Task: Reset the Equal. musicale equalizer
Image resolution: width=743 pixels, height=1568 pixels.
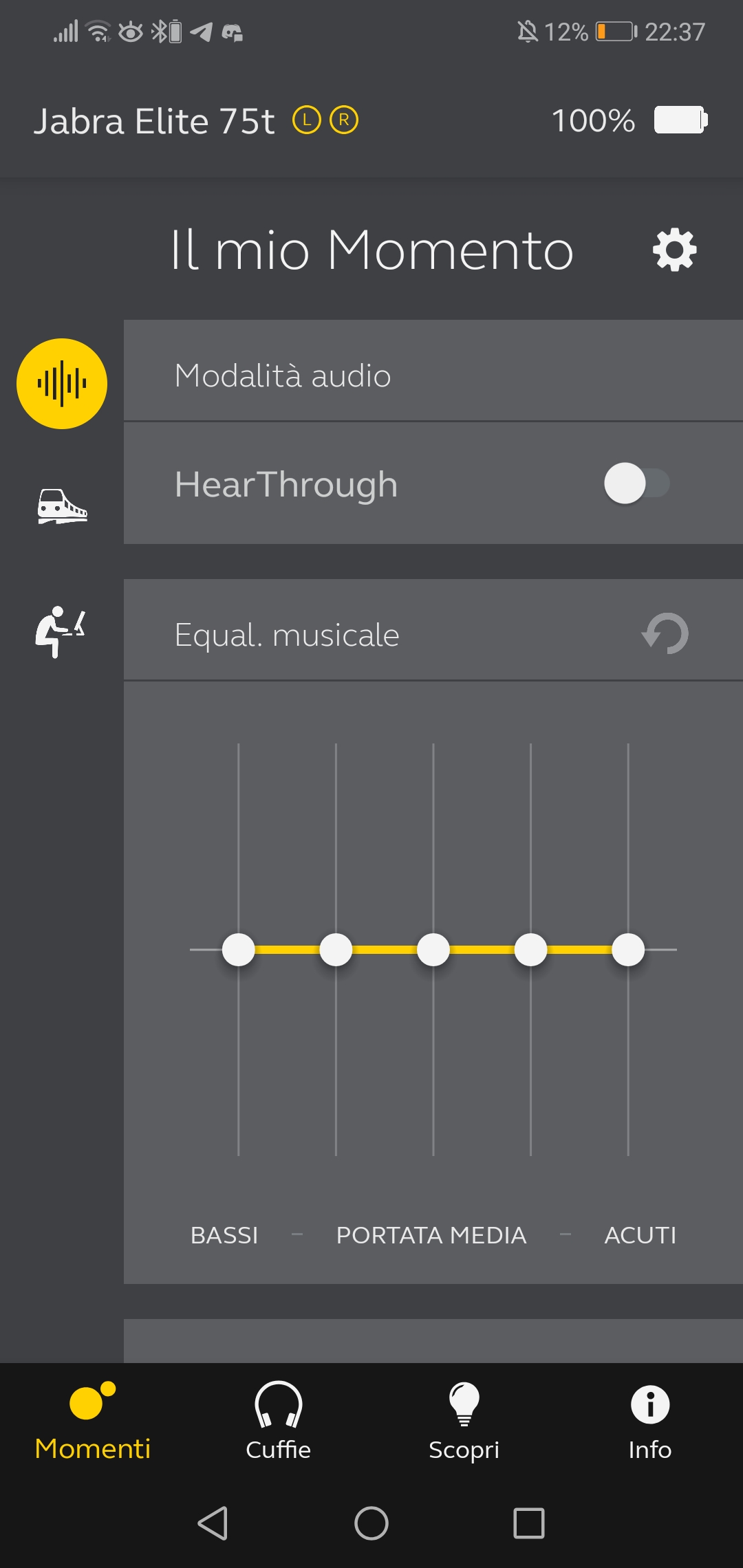Action: point(665,633)
